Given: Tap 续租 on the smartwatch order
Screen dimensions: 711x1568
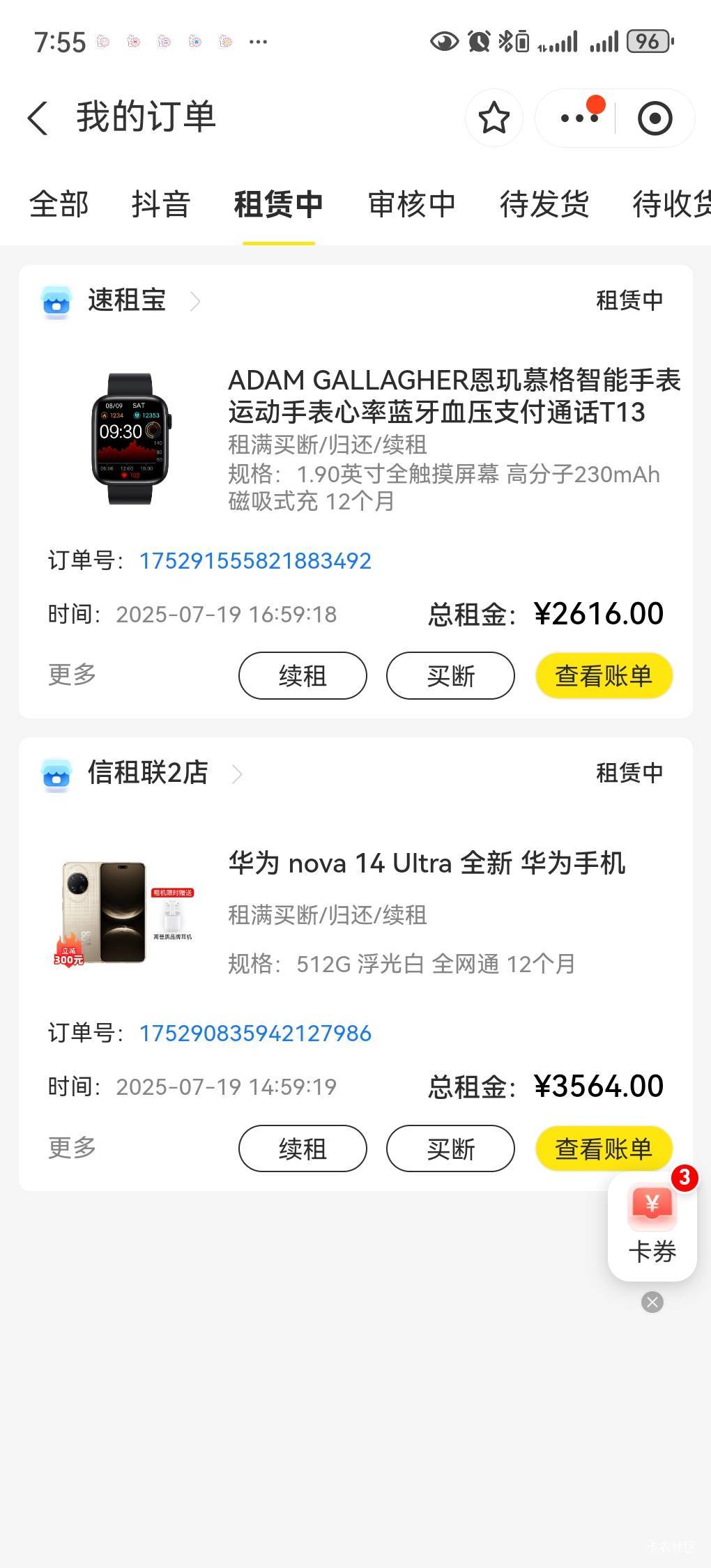Looking at the screenshot, I should point(303,675).
